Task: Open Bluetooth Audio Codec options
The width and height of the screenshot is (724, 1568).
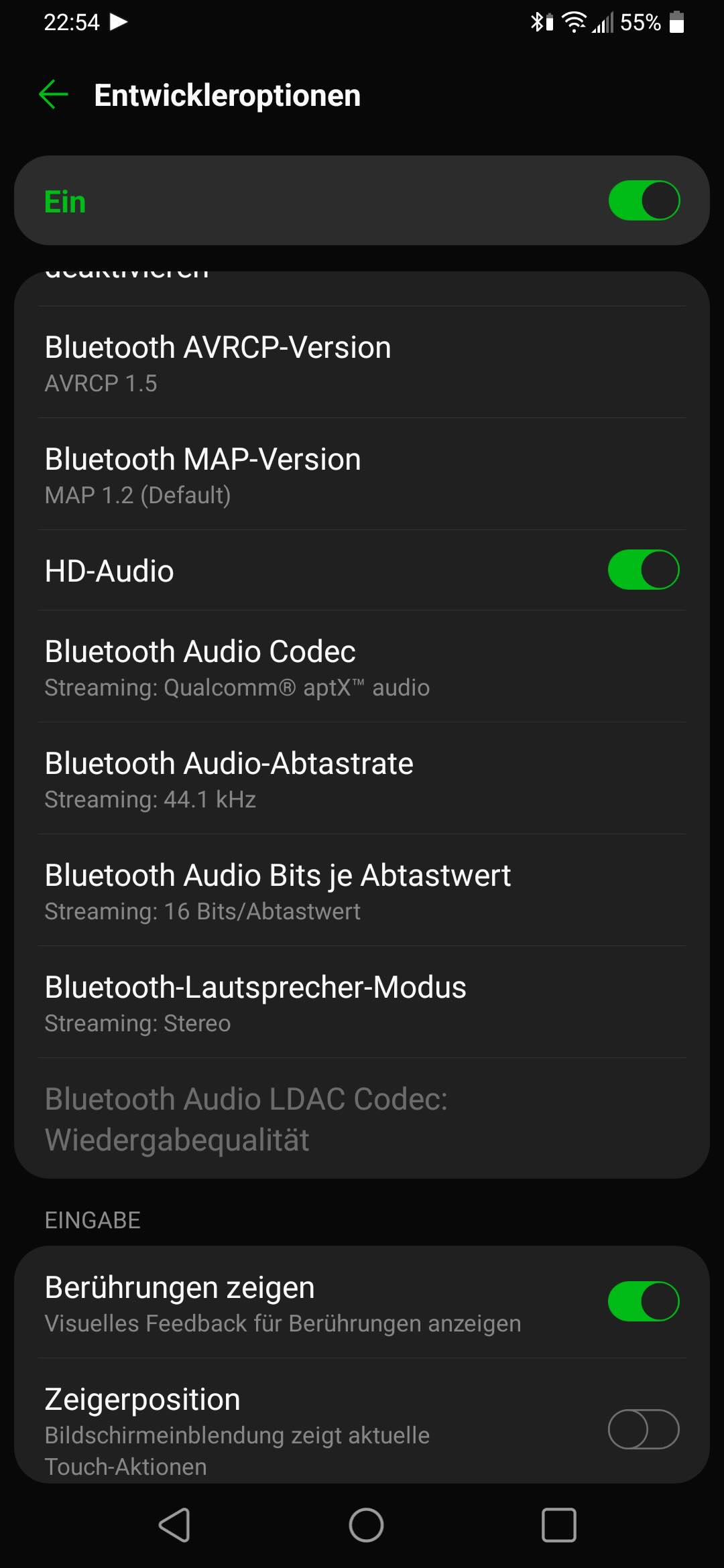Action: (362, 667)
